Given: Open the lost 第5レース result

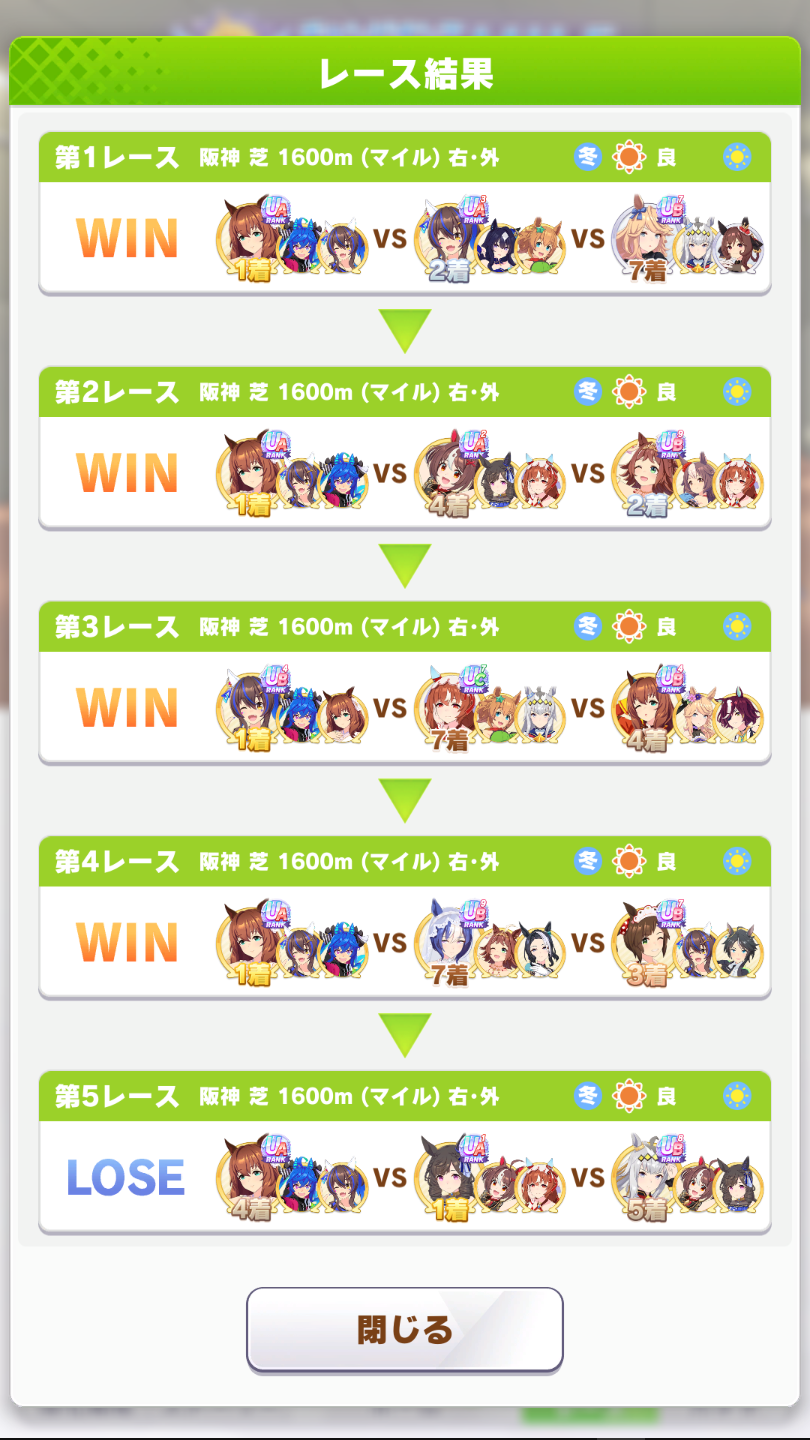Looking at the screenshot, I should 405,1153.
